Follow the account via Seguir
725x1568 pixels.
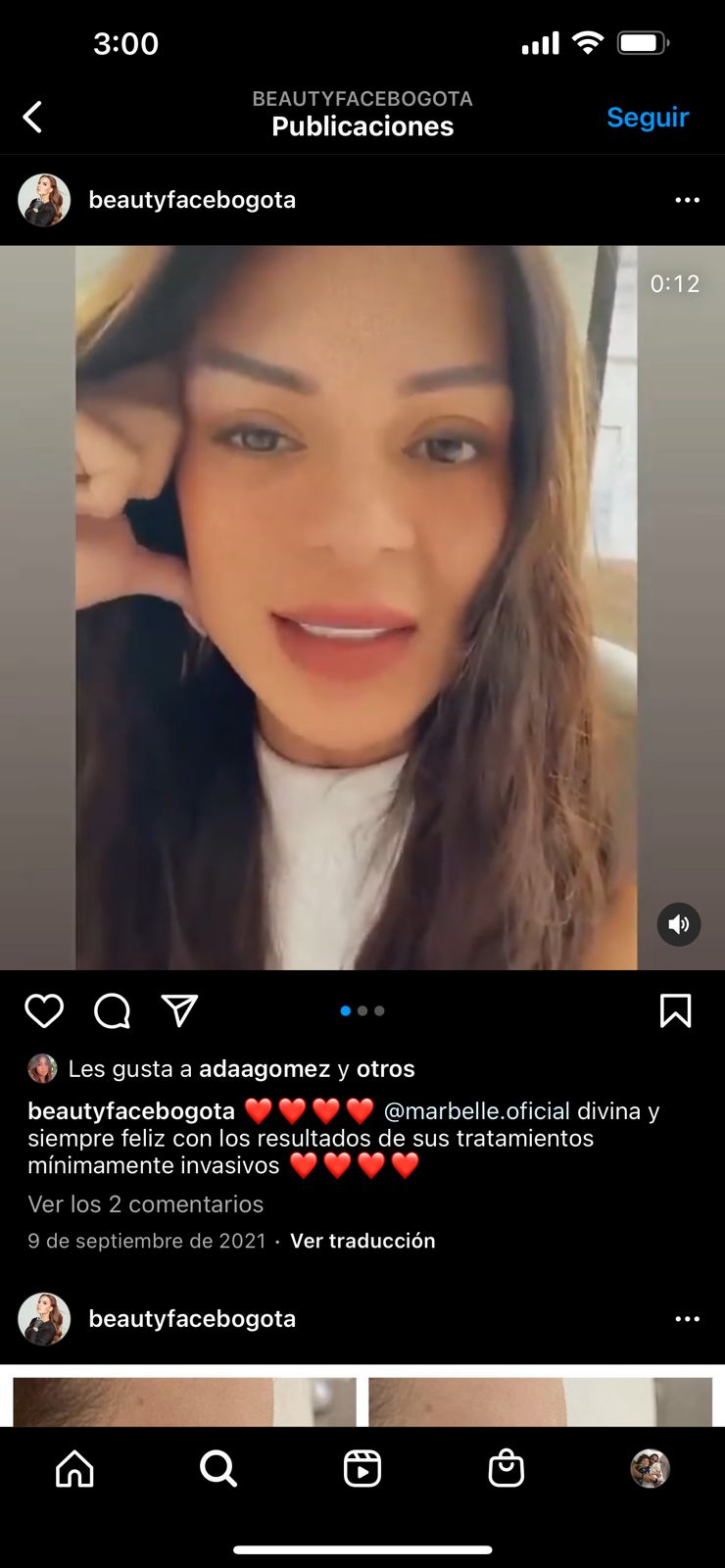click(648, 118)
